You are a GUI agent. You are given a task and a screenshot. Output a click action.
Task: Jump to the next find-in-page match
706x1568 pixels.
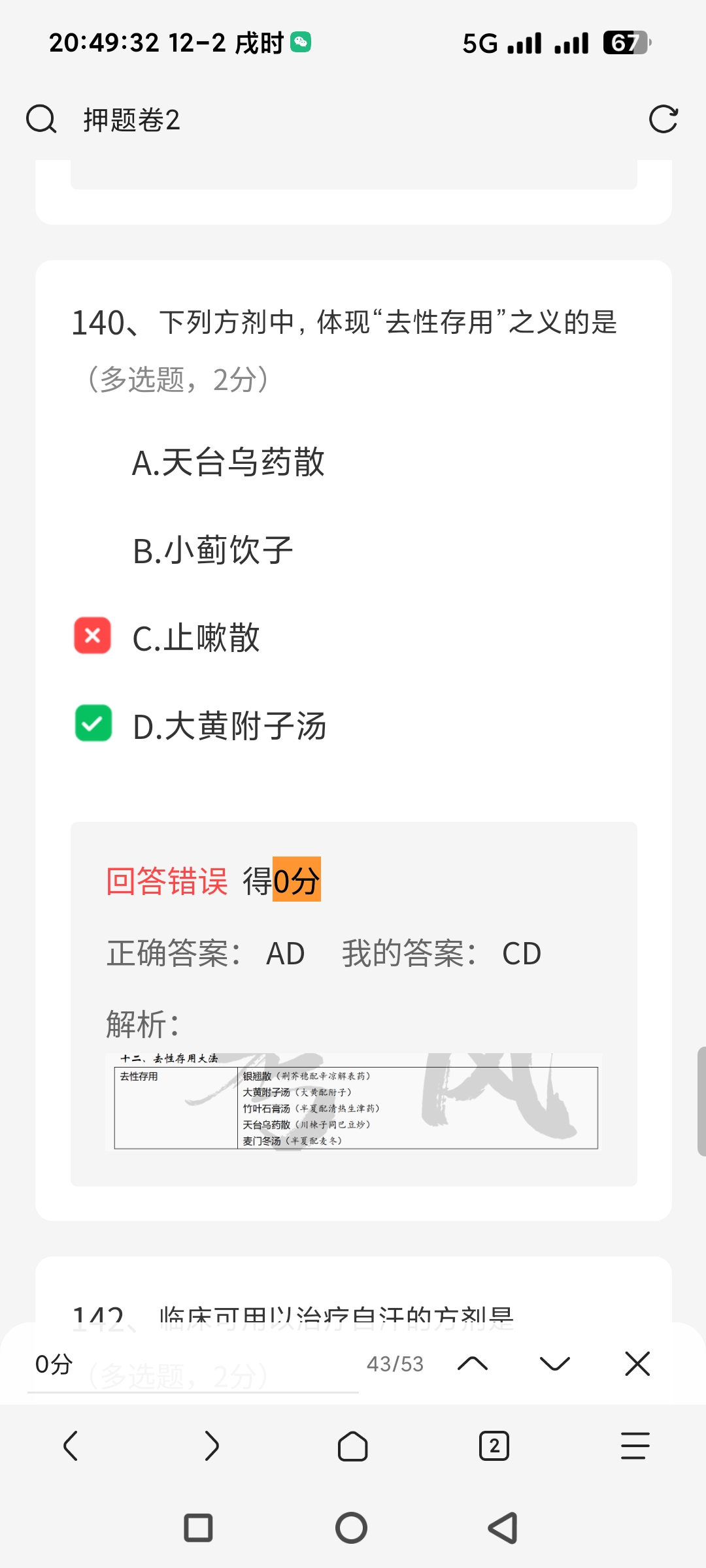tap(554, 1364)
